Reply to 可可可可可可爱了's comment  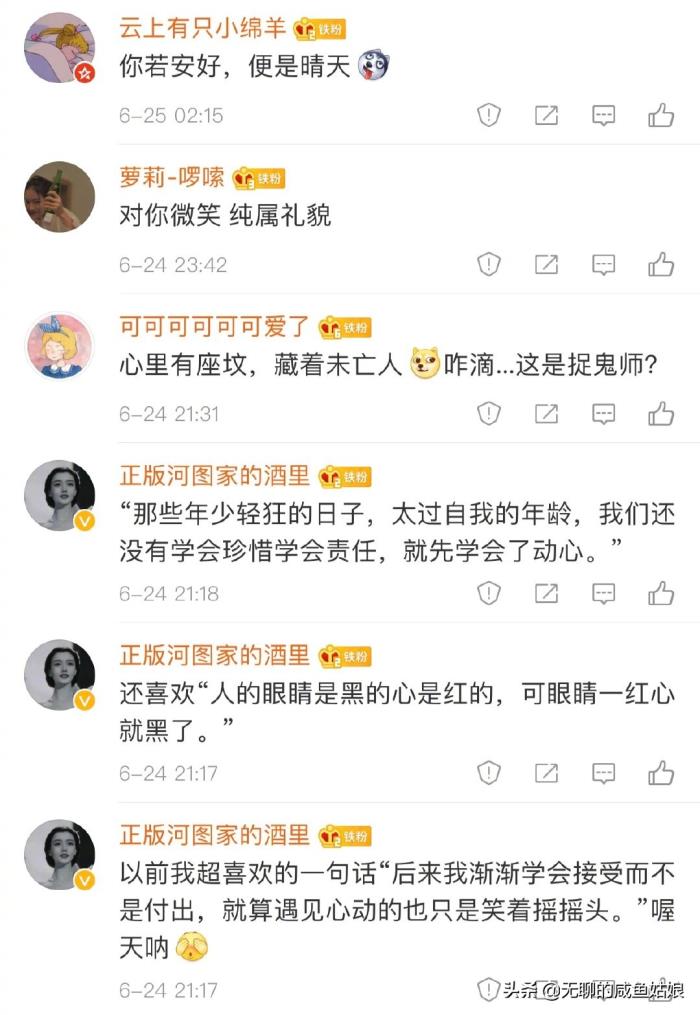click(603, 414)
